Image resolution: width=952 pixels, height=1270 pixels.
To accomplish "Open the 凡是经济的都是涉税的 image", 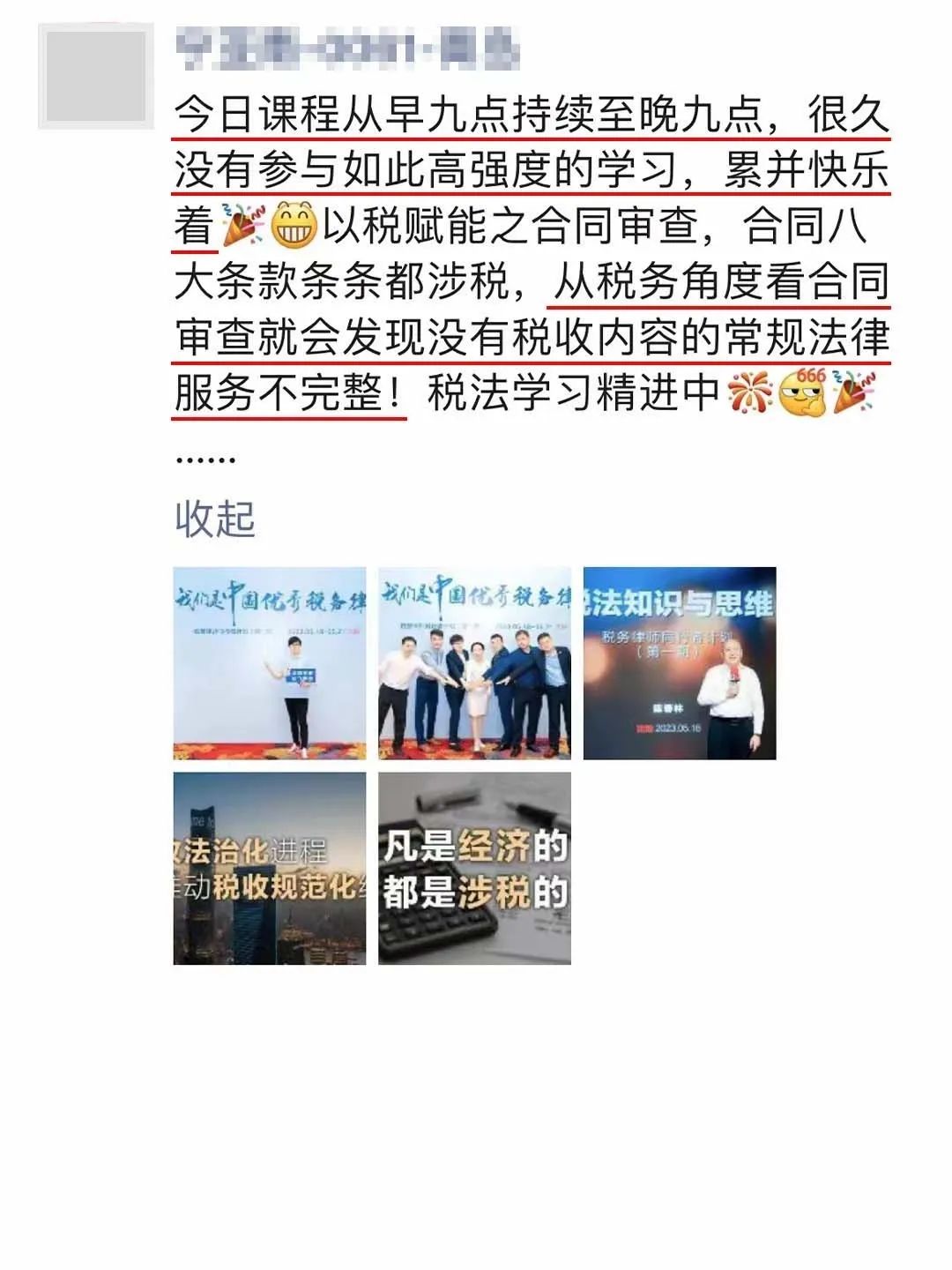I will 474,869.
